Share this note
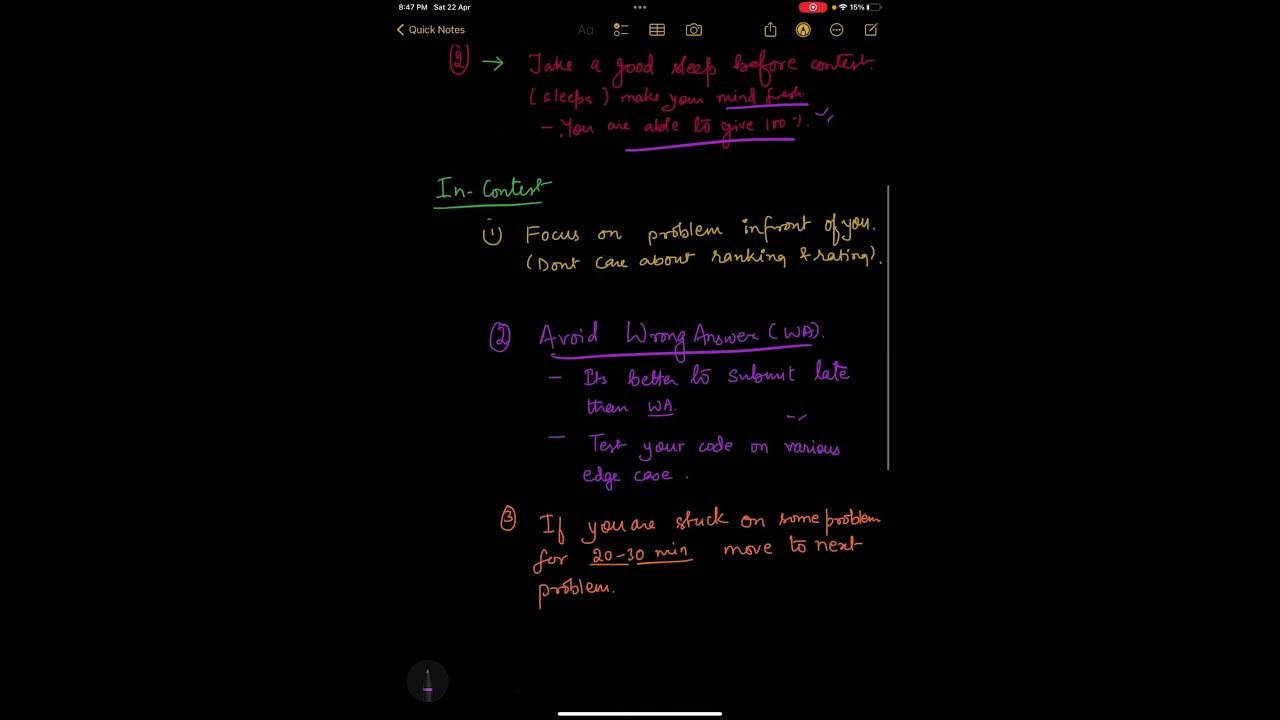Viewport: 1280px width, 720px height. coord(770,30)
